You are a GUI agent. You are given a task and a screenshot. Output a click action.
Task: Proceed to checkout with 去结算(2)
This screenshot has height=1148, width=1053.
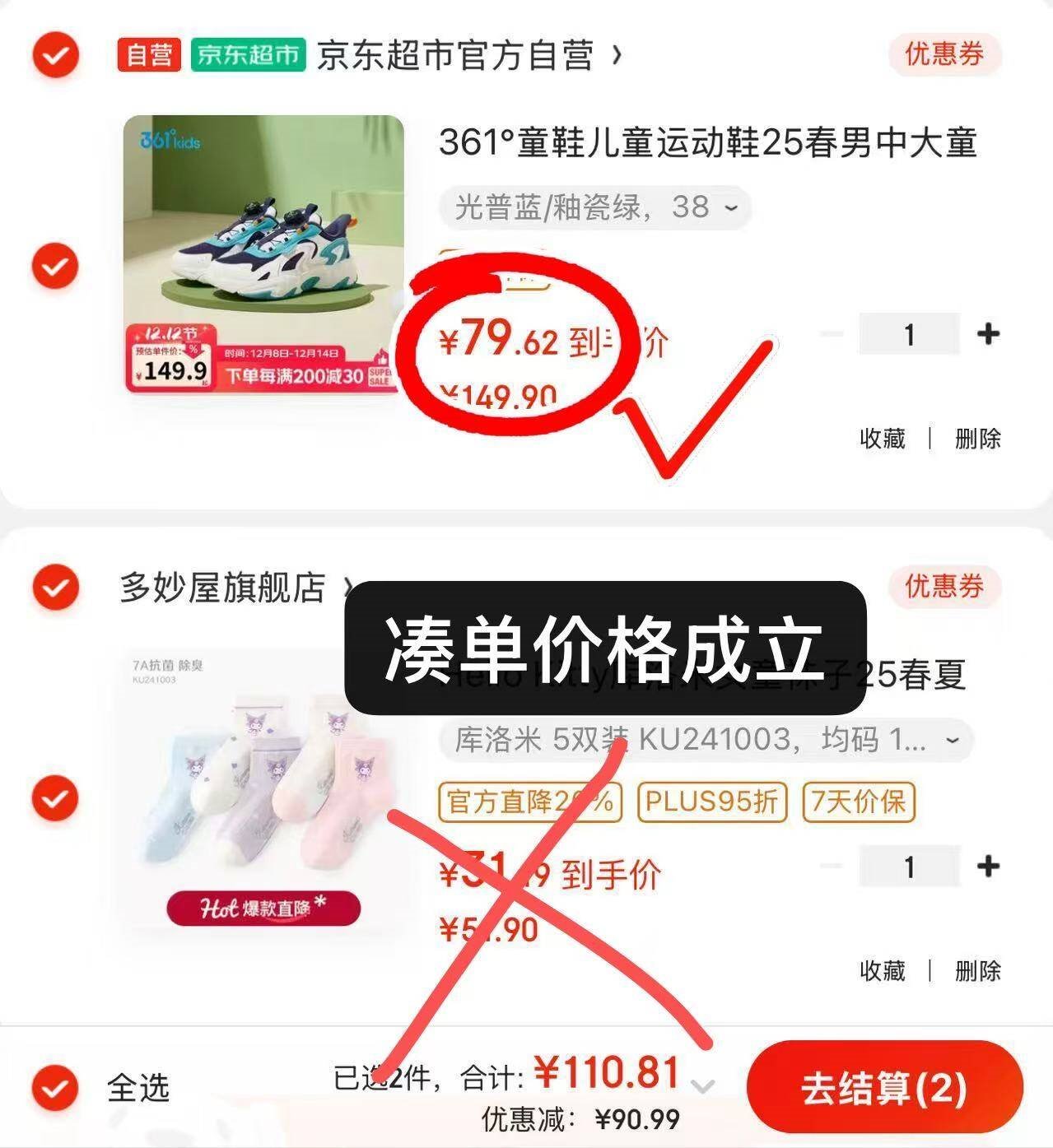point(883,1088)
